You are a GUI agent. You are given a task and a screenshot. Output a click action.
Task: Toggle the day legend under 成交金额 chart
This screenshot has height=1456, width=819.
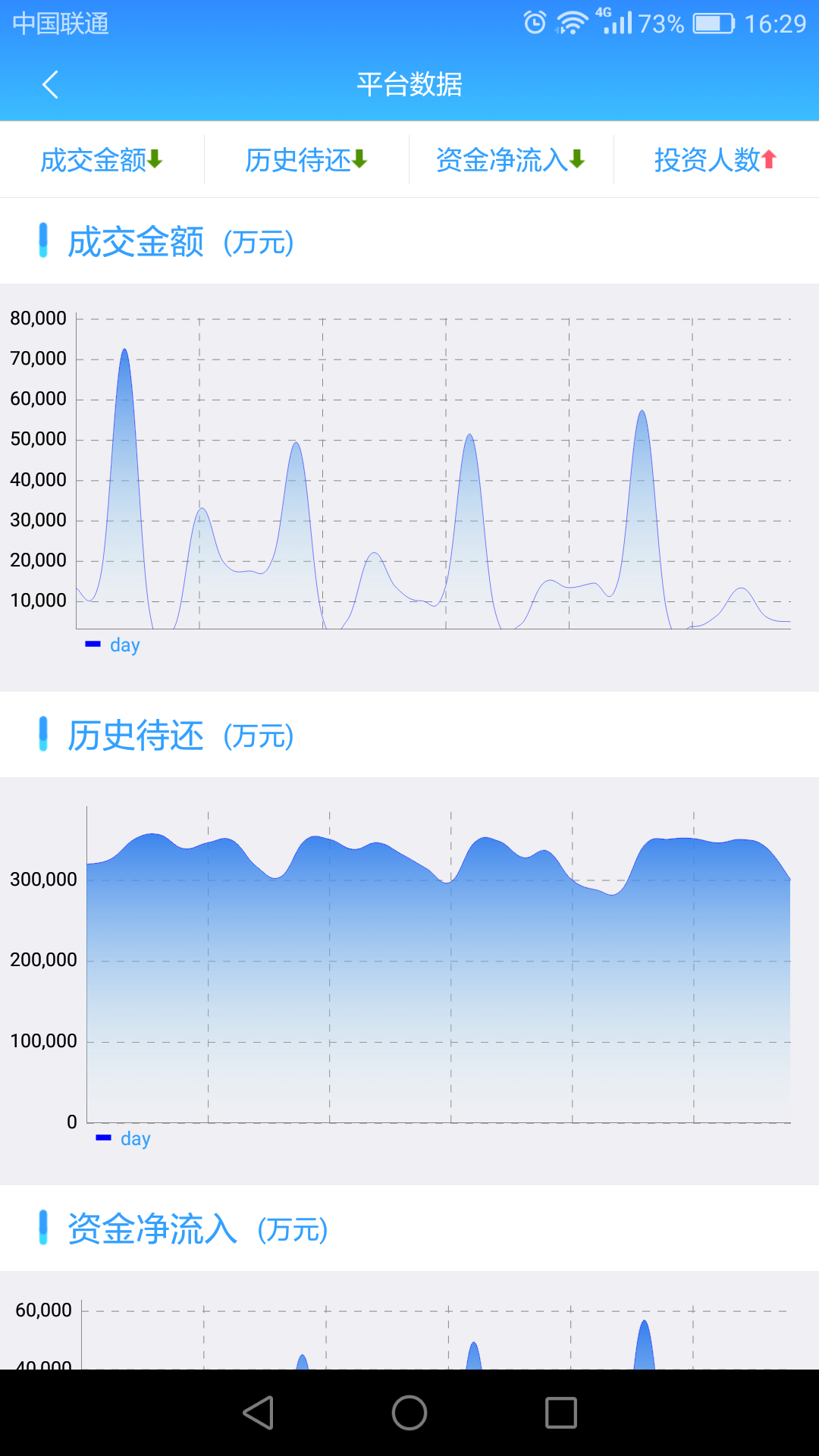[x=113, y=645]
